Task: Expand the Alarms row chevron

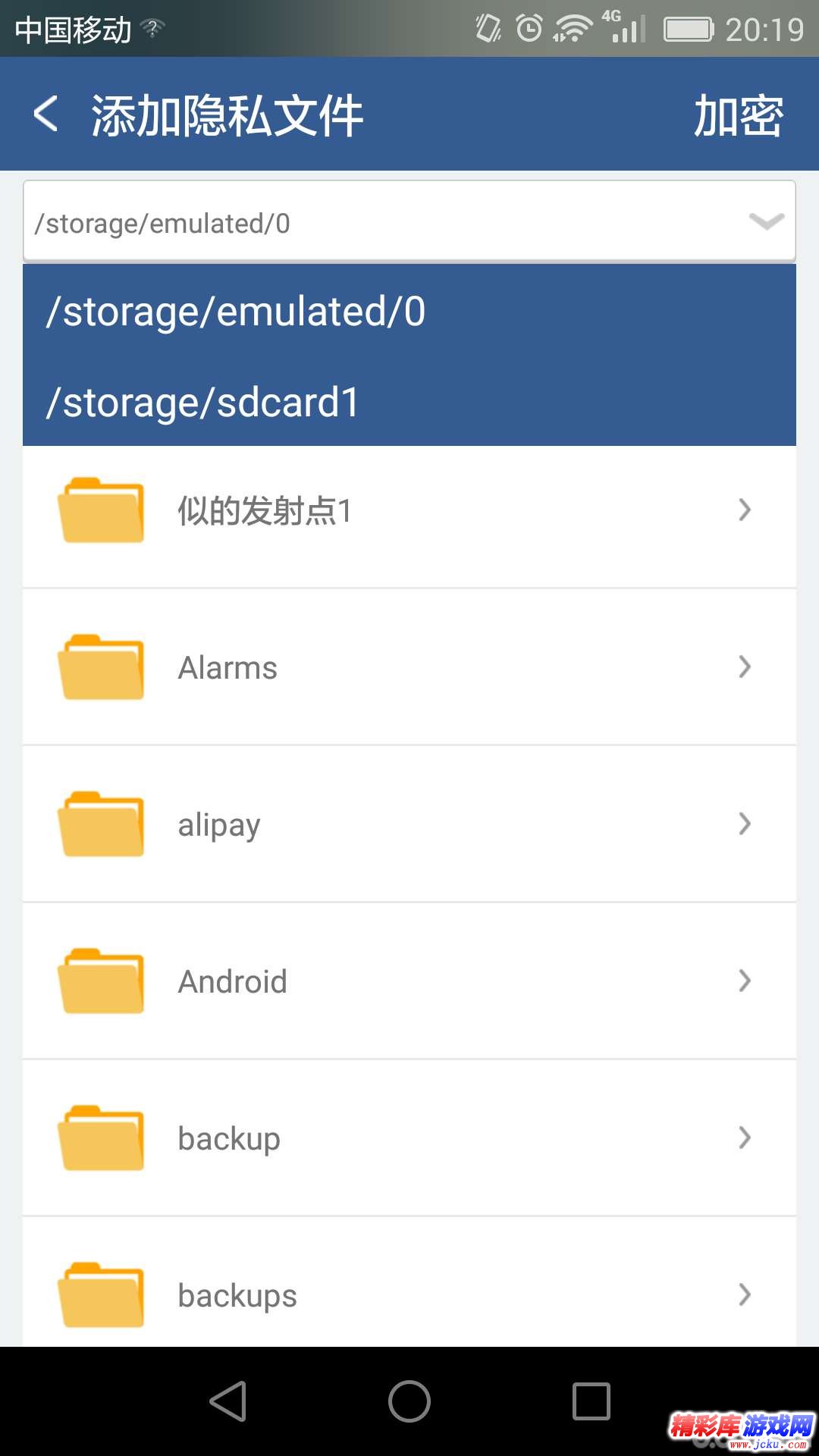Action: 746,667
